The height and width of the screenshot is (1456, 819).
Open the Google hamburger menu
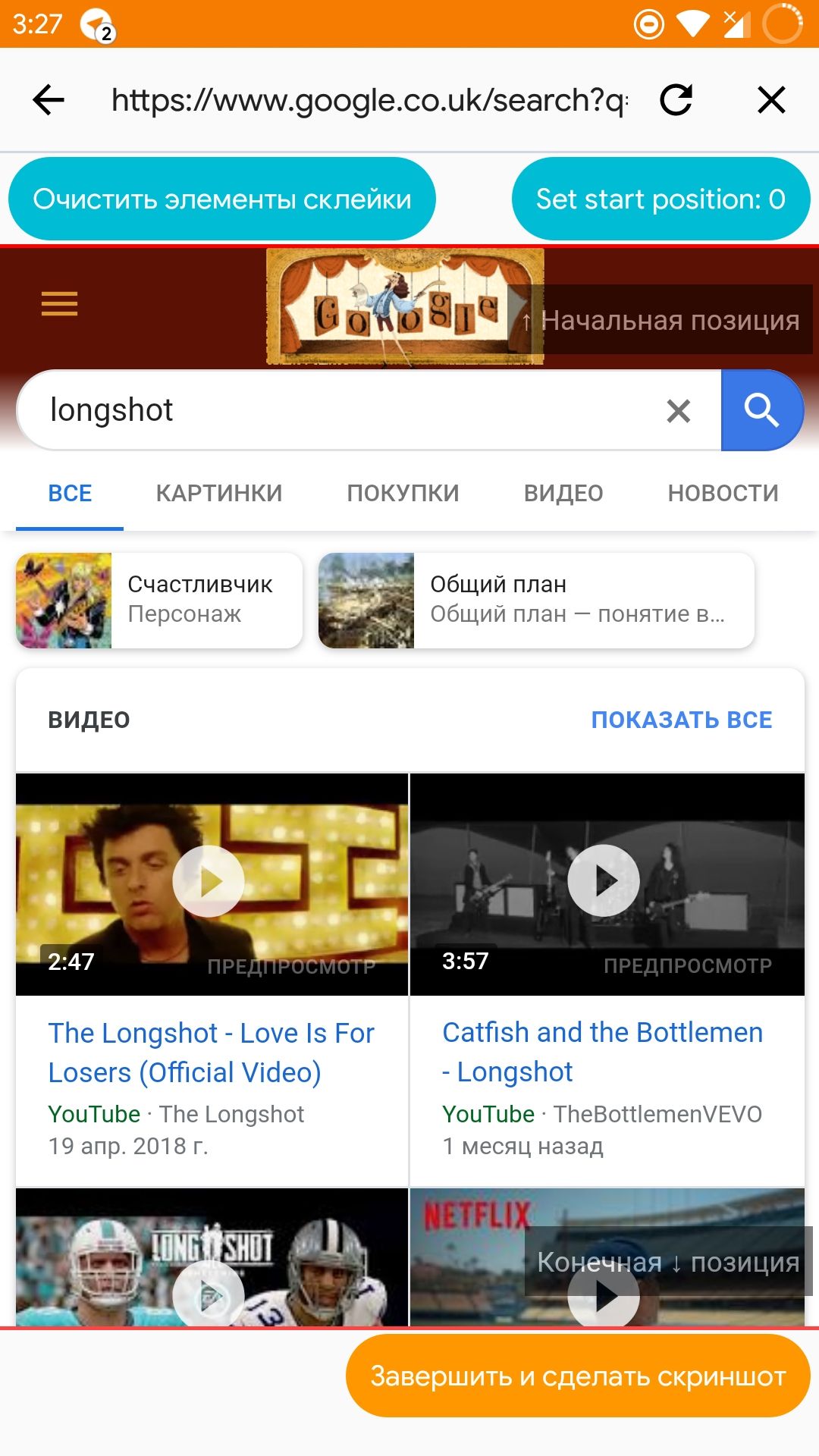(x=59, y=304)
